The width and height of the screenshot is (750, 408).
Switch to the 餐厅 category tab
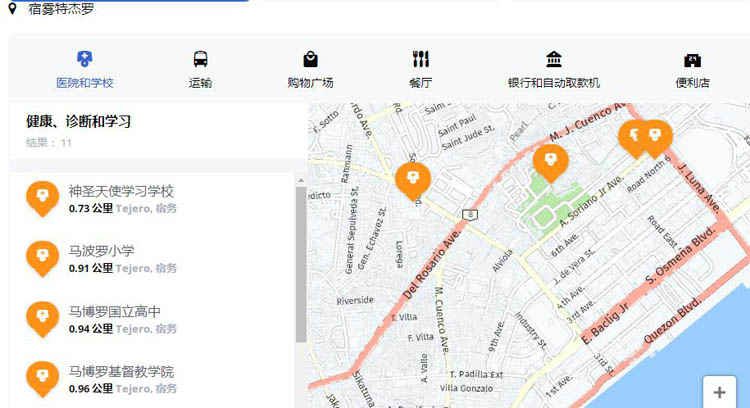[420, 70]
